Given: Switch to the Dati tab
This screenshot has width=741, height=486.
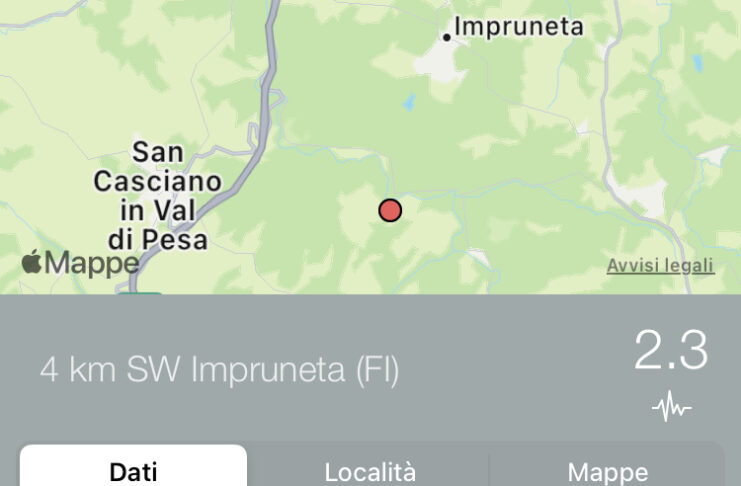Looking at the screenshot, I should pyautogui.click(x=133, y=470).
